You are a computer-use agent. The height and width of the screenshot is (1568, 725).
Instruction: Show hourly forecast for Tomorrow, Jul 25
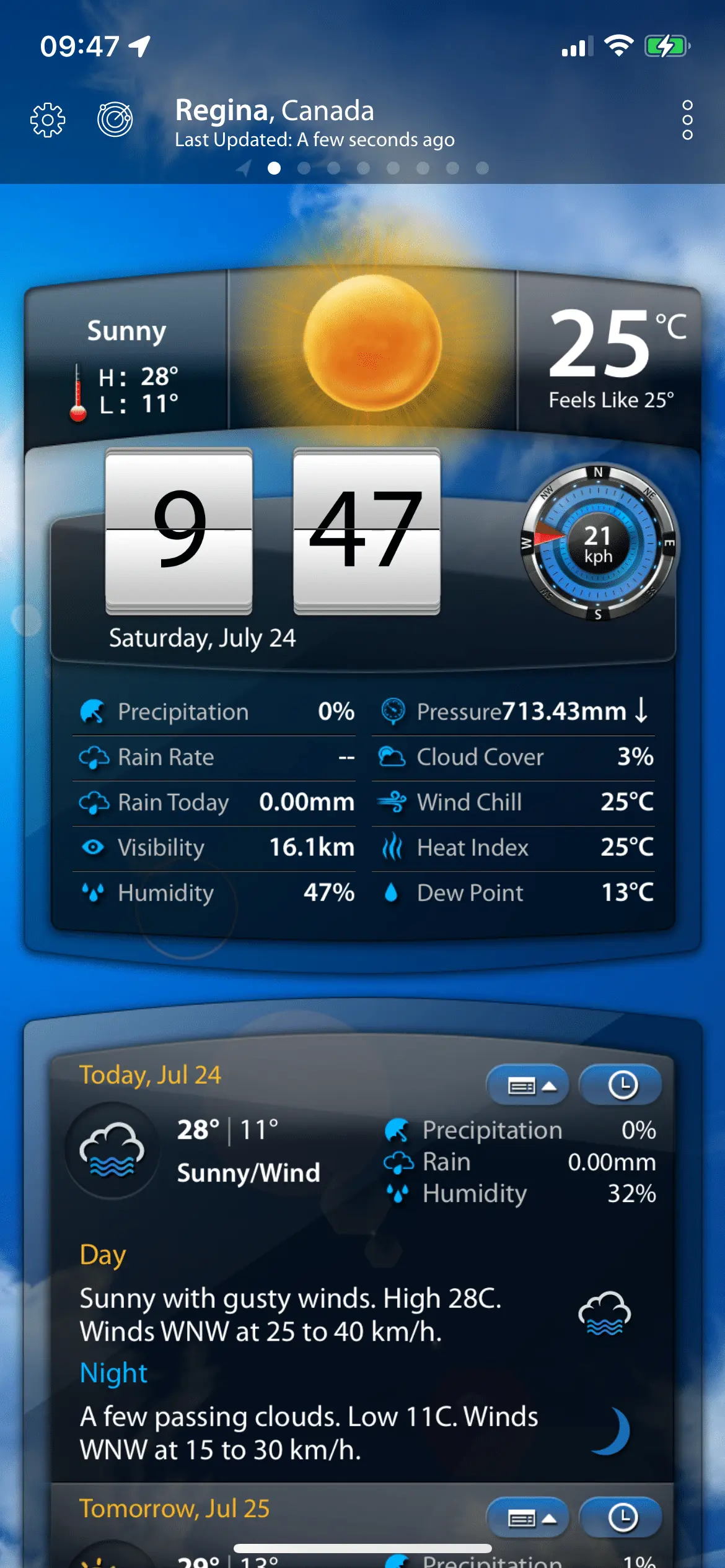[x=622, y=1518]
